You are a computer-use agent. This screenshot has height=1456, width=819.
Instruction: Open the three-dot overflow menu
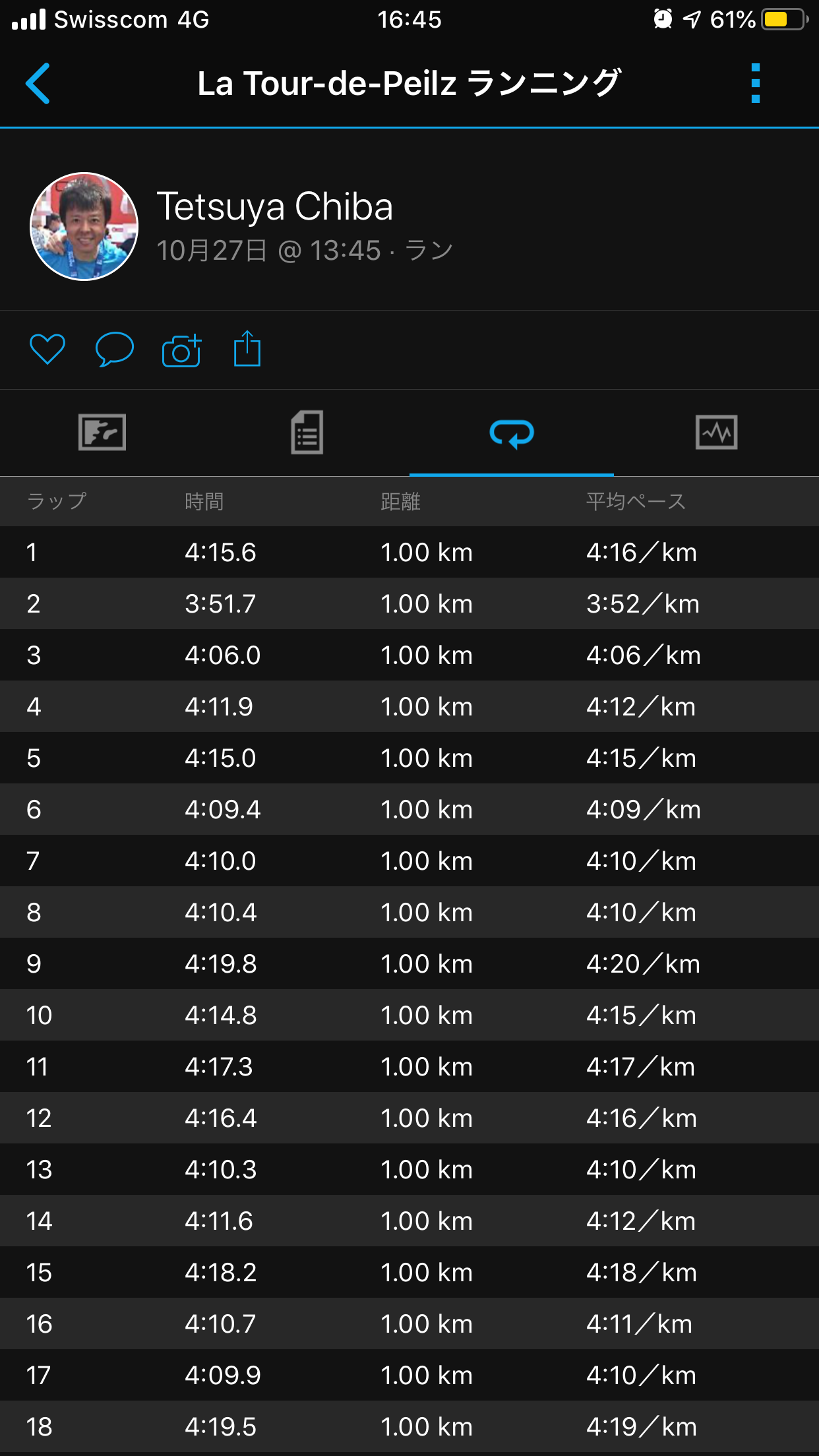point(756,84)
